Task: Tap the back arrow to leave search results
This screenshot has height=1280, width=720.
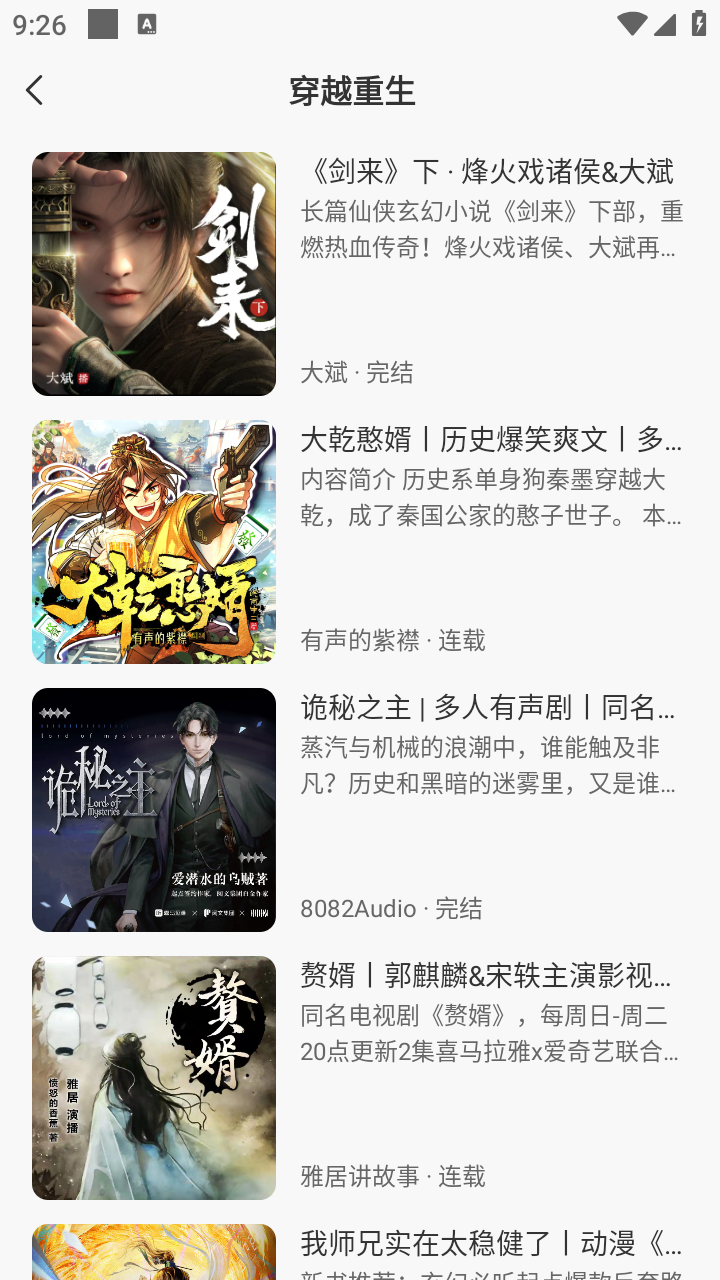Action: (35, 90)
